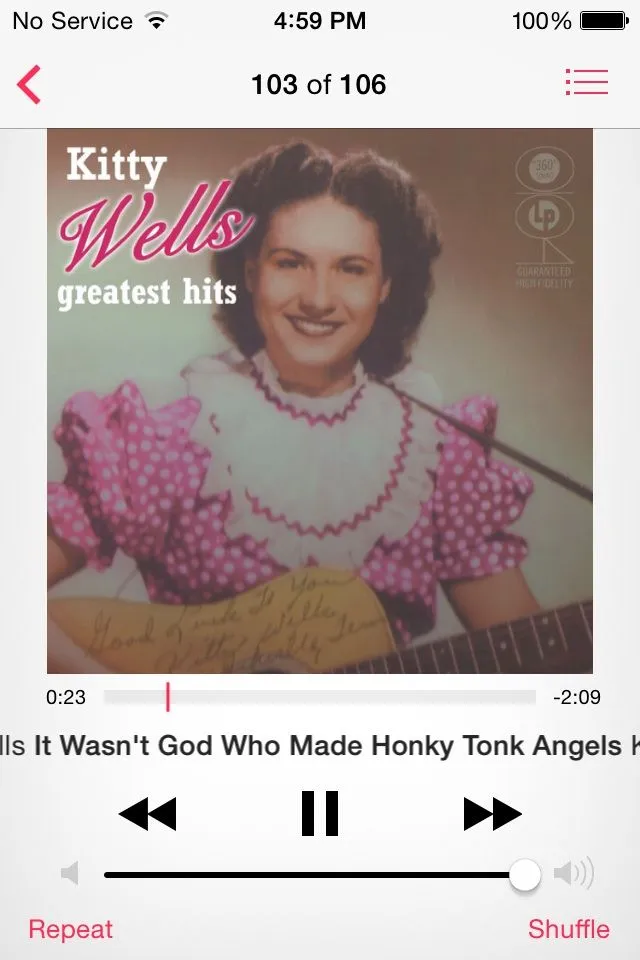Viewport: 640px width, 960px height.
Task: Open the track list view
Action: click(586, 83)
